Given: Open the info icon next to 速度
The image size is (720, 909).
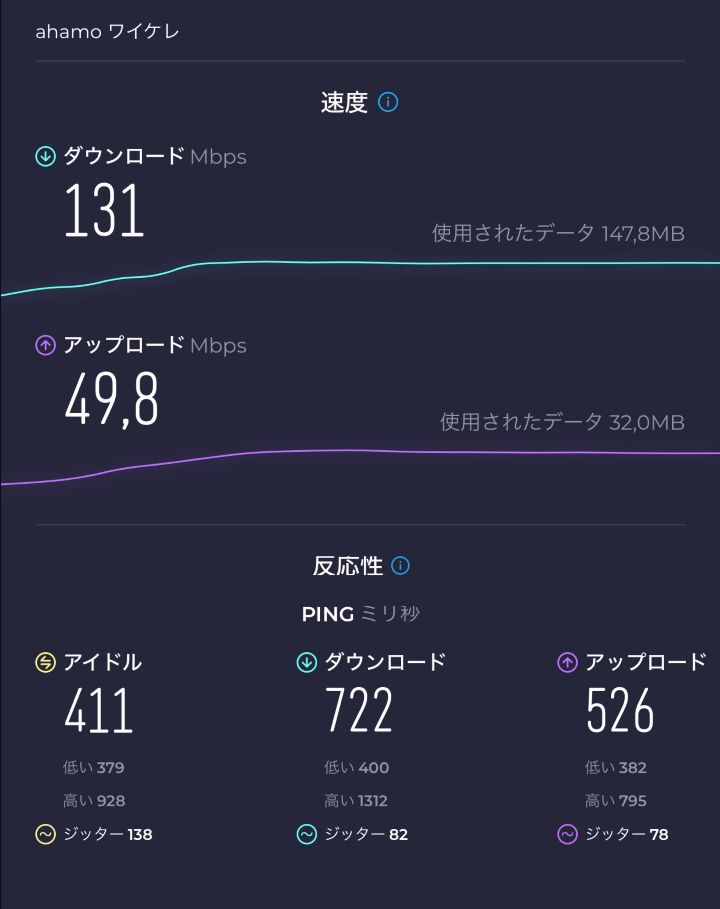Looking at the screenshot, I should click(388, 101).
